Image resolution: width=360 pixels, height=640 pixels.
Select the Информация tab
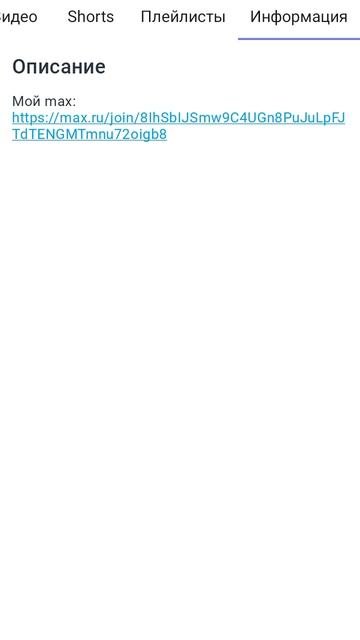[299, 17]
